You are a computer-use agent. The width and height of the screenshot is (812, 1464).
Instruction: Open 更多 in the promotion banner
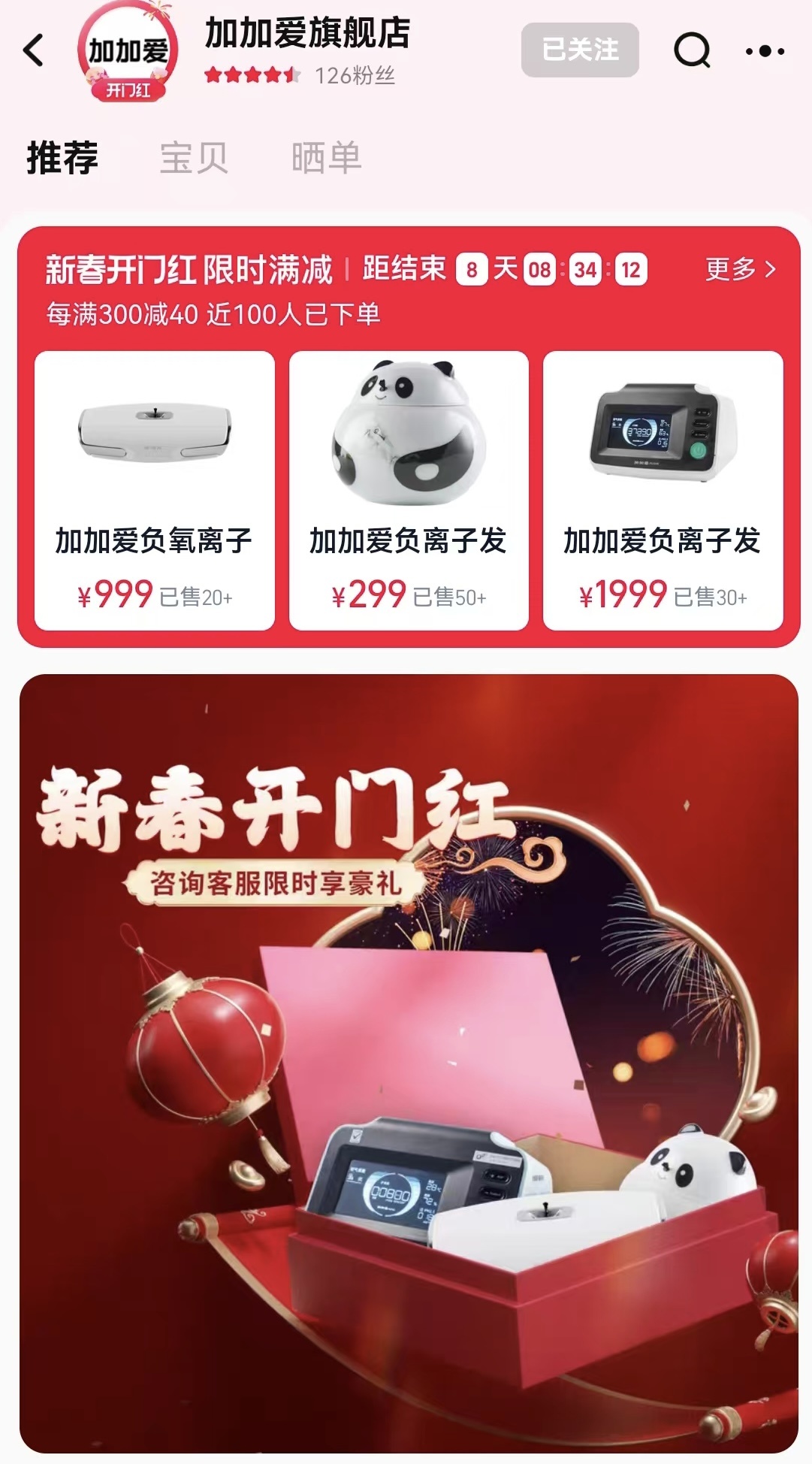740,269
